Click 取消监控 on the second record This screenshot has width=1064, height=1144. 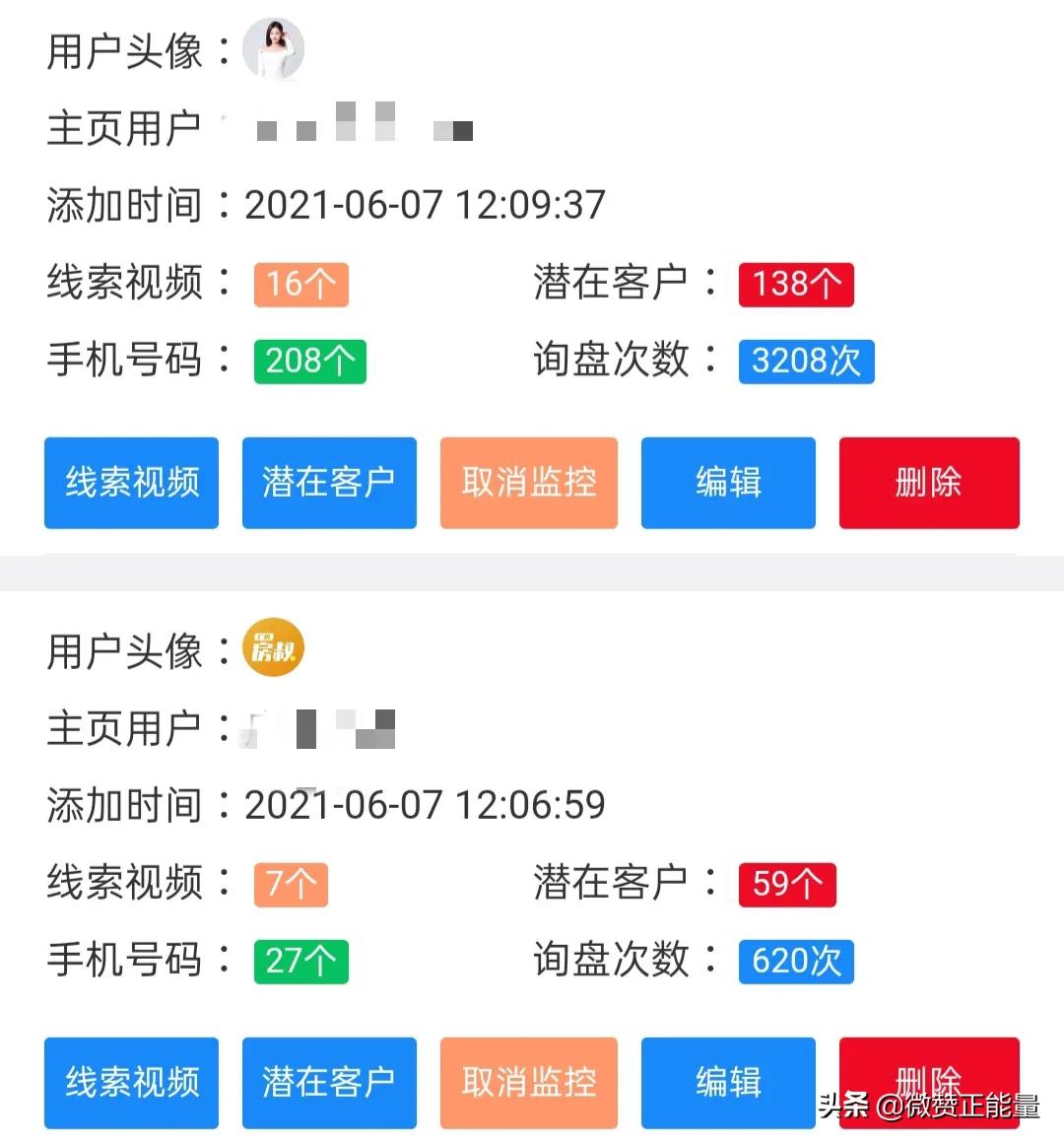(528, 1083)
